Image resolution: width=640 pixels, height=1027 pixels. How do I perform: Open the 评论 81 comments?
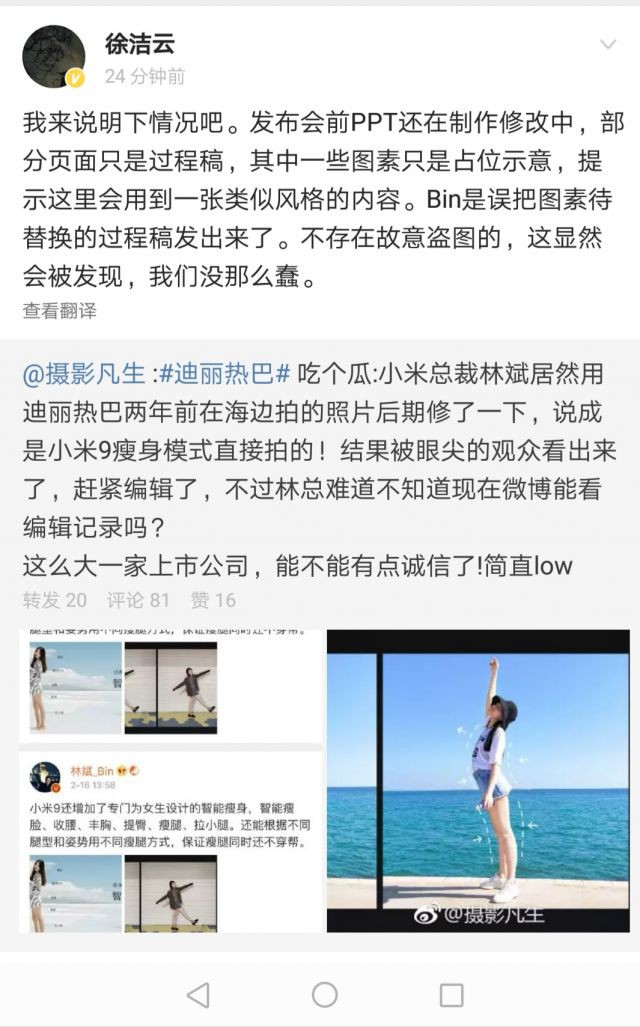(x=139, y=600)
